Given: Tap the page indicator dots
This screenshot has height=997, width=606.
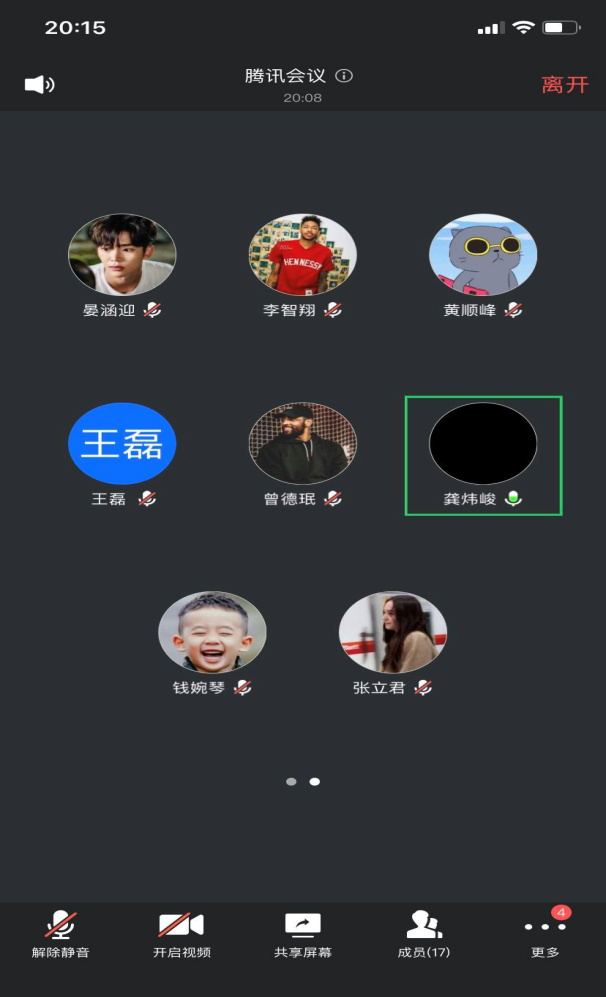Looking at the screenshot, I should coord(303,782).
